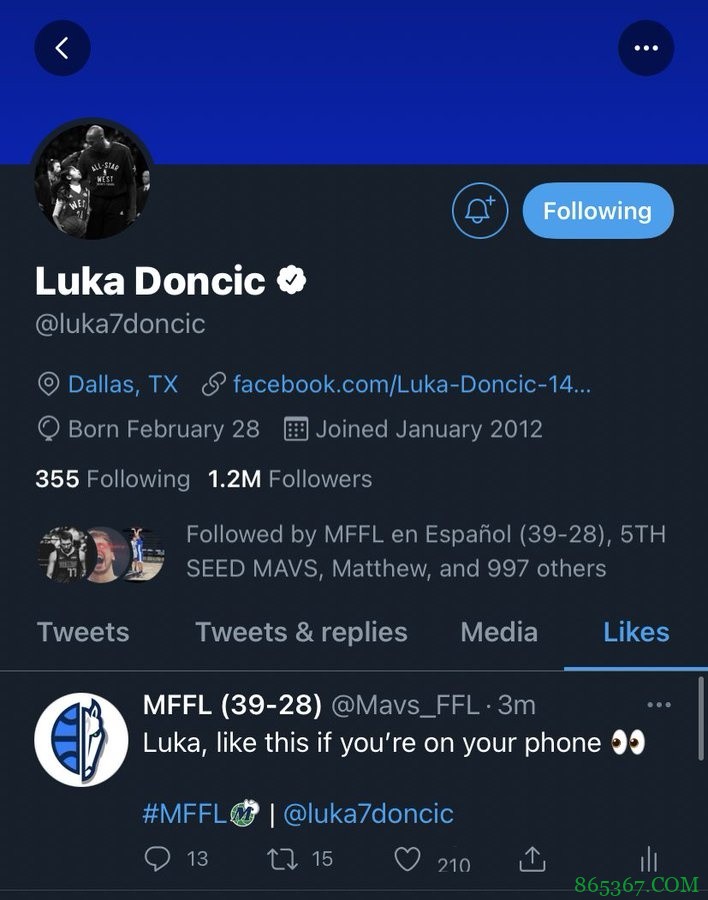Select the Likes tab
708x900 pixels.
[x=636, y=632]
